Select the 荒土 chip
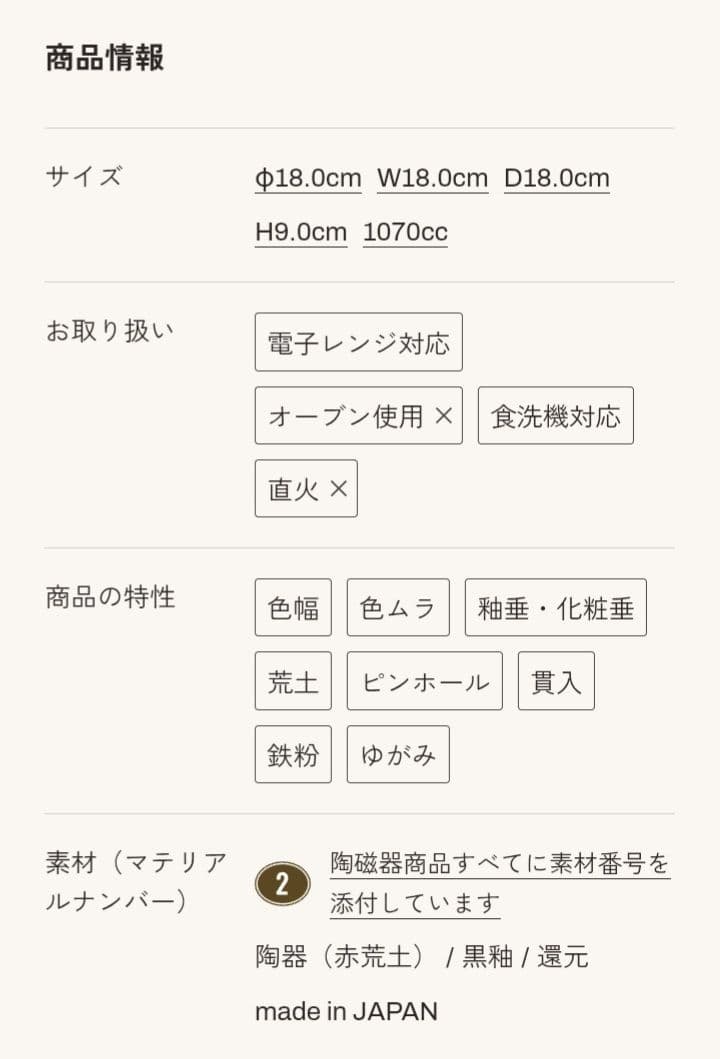720x1059 pixels. [293, 682]
